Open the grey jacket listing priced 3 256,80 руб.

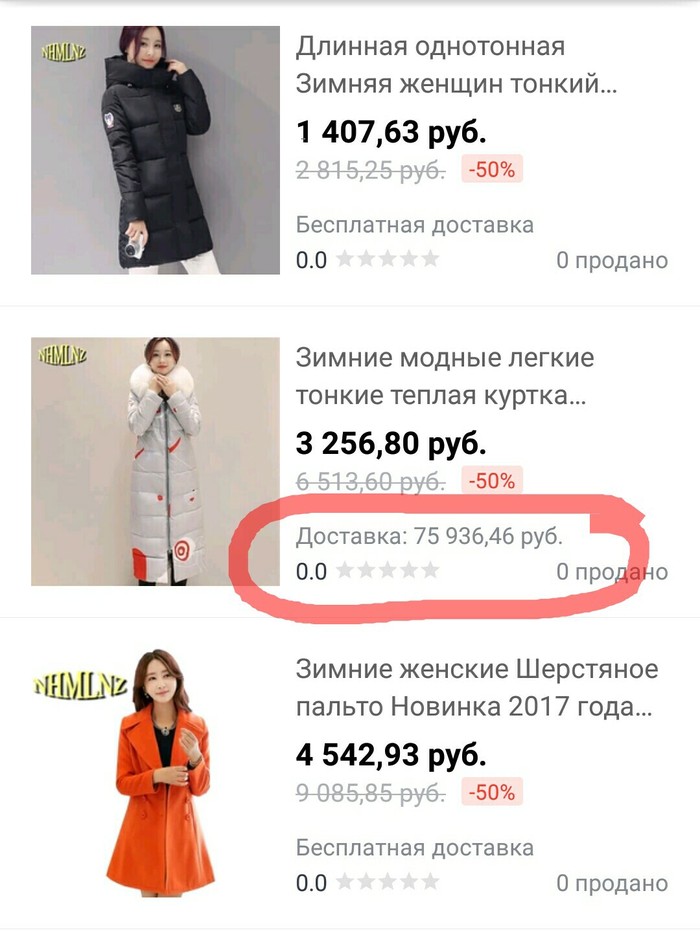pos(155,461)
